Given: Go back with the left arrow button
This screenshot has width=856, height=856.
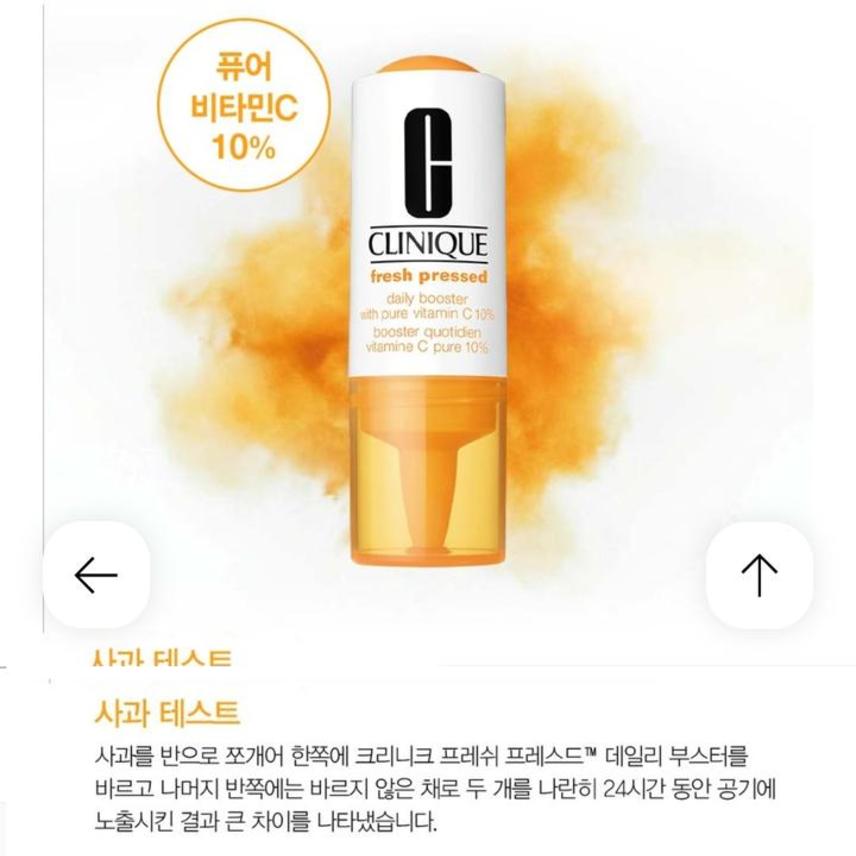Looking at the screenshot, I should (x=97, y=575).
